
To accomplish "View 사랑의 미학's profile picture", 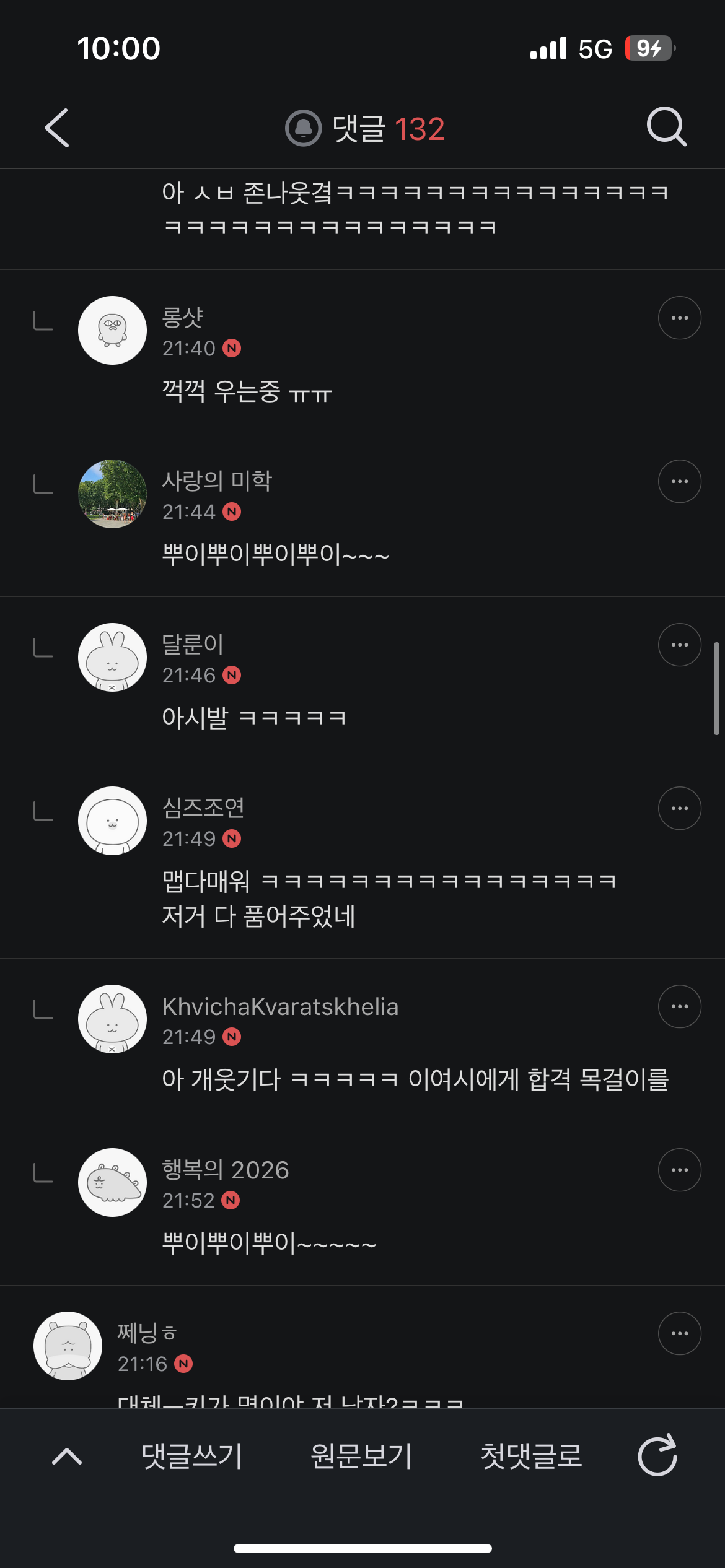I will (112, 494).
